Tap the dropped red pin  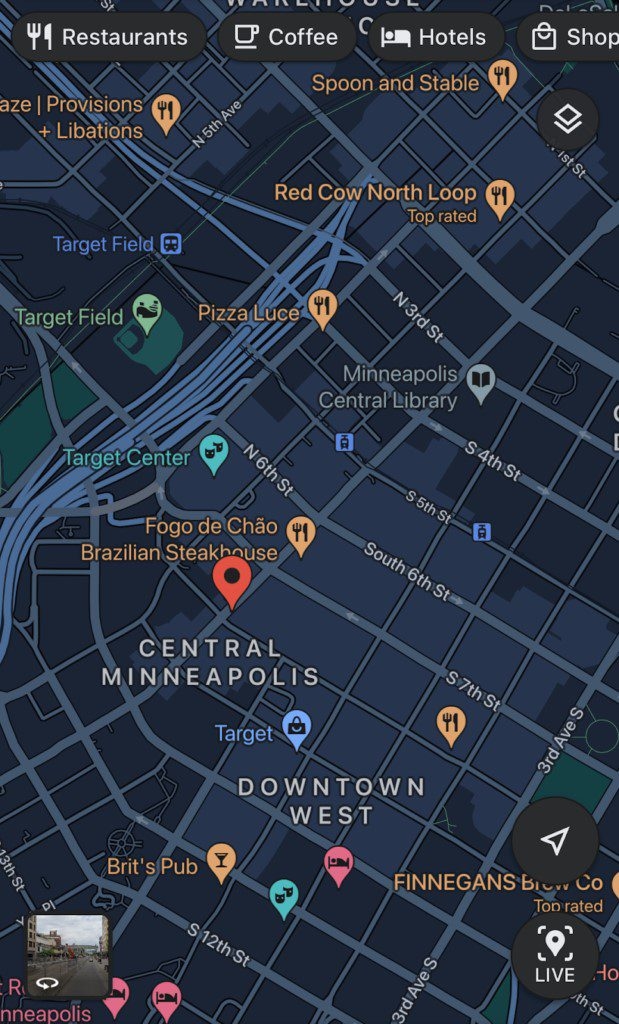click(x=232, y=580)
